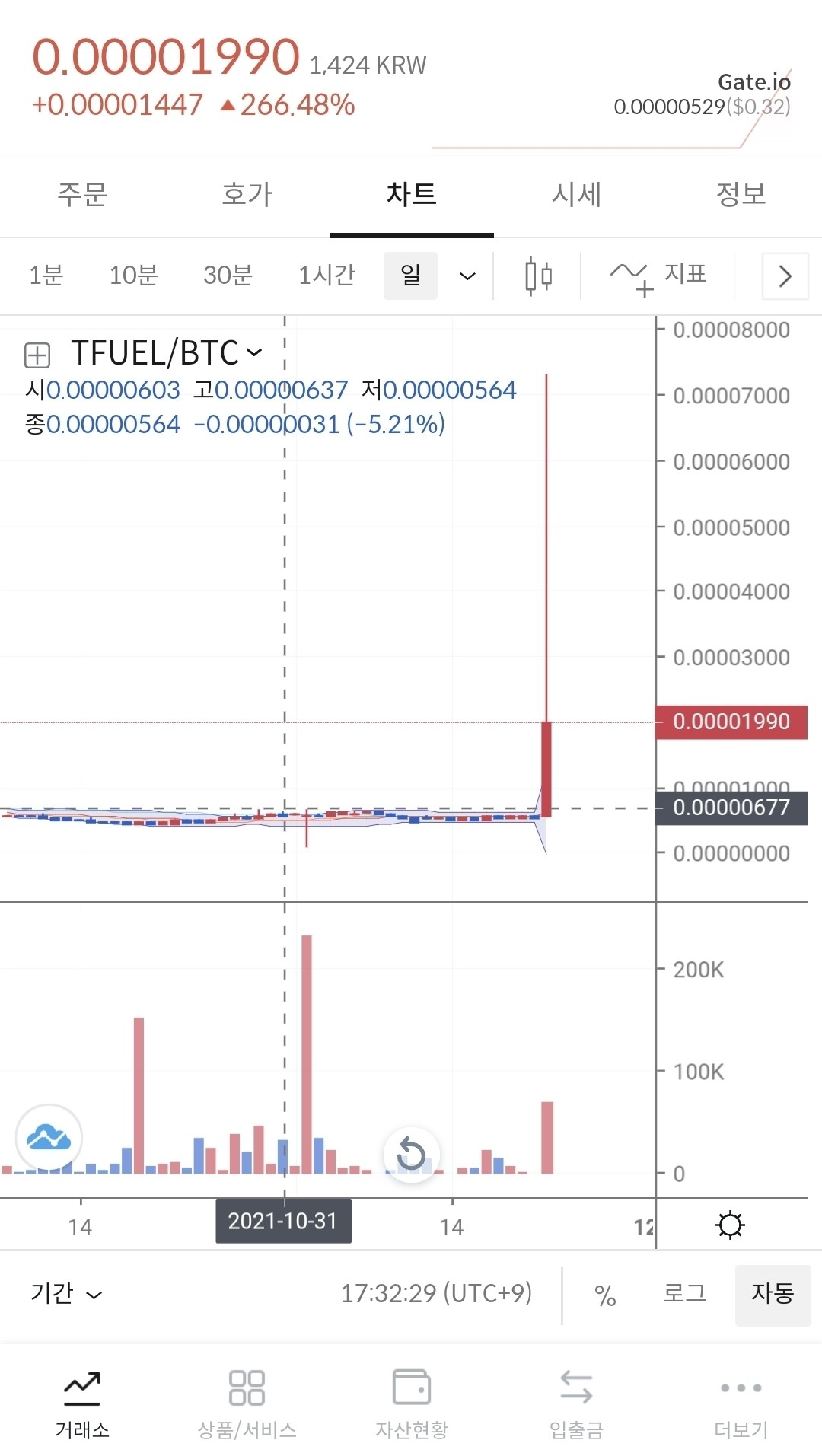Select the 10분 chart interval
822x1456 pixels.
[133, 276]
